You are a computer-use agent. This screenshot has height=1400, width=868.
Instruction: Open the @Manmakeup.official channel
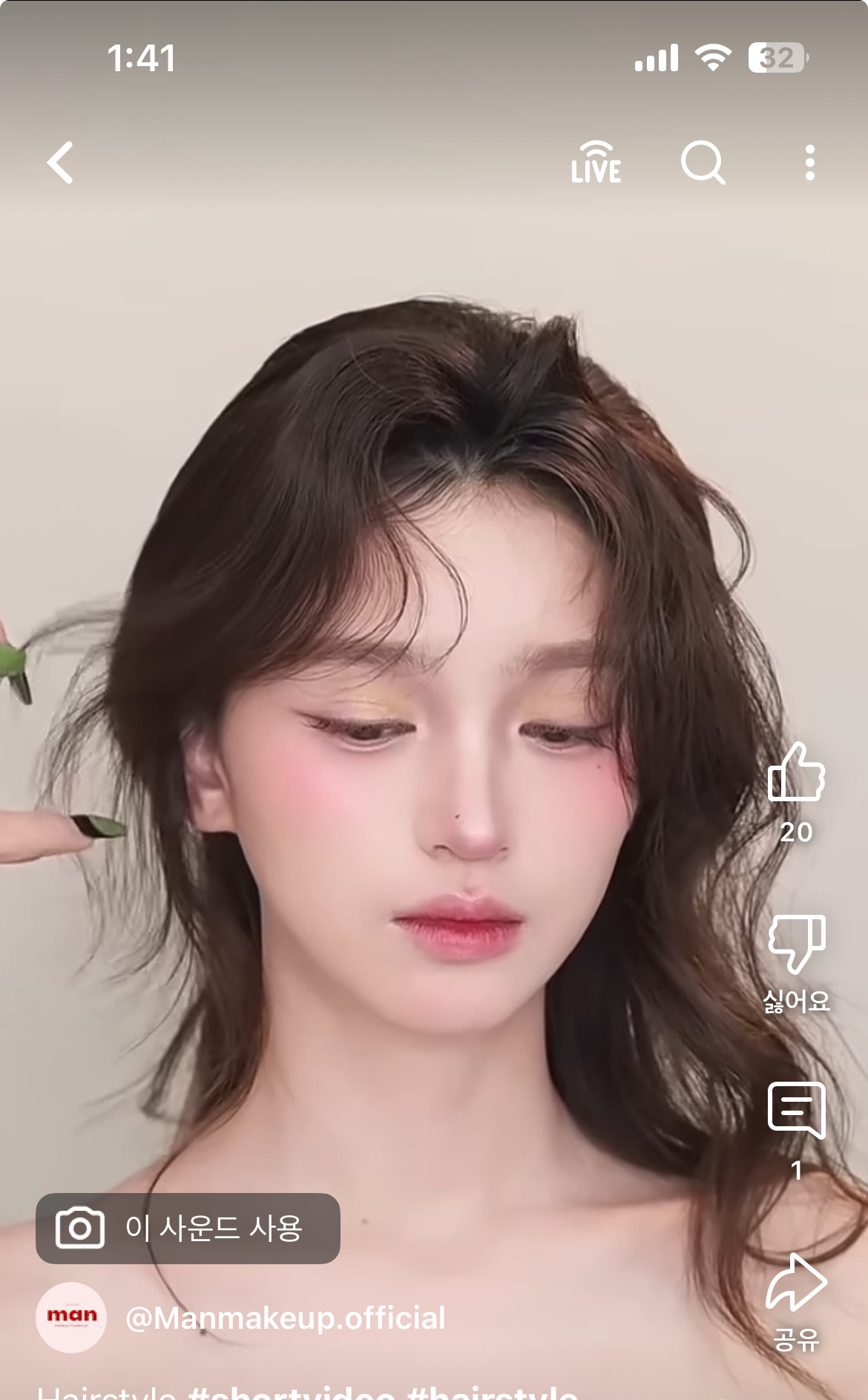286,1318
